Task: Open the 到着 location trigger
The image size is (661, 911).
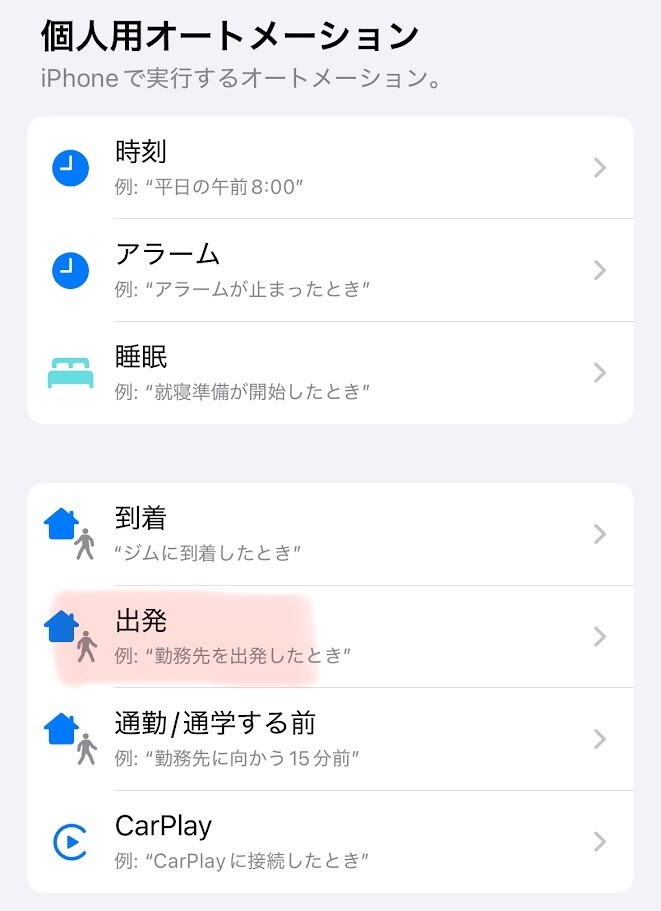Action: pos(330,534)
